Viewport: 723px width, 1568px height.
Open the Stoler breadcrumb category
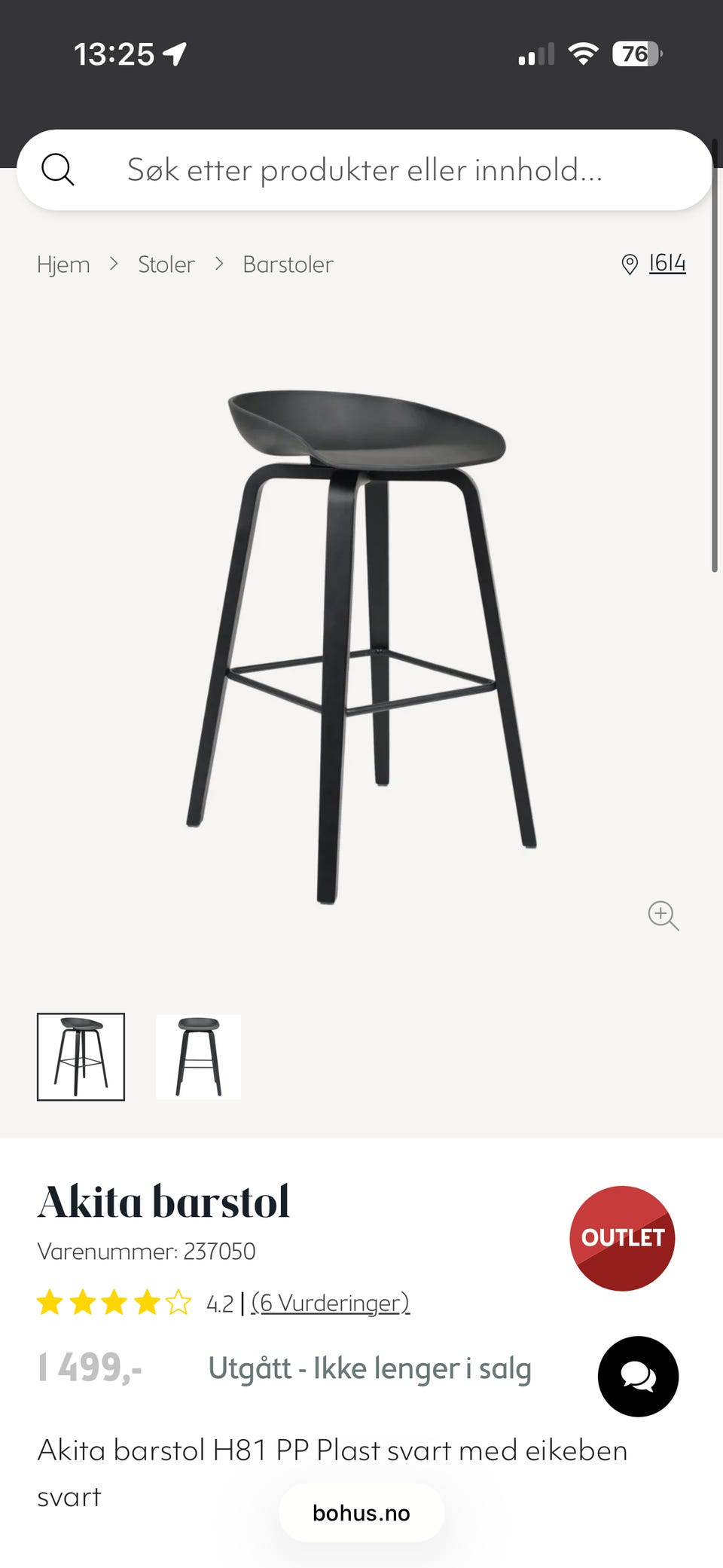click(x=166, y=264)
